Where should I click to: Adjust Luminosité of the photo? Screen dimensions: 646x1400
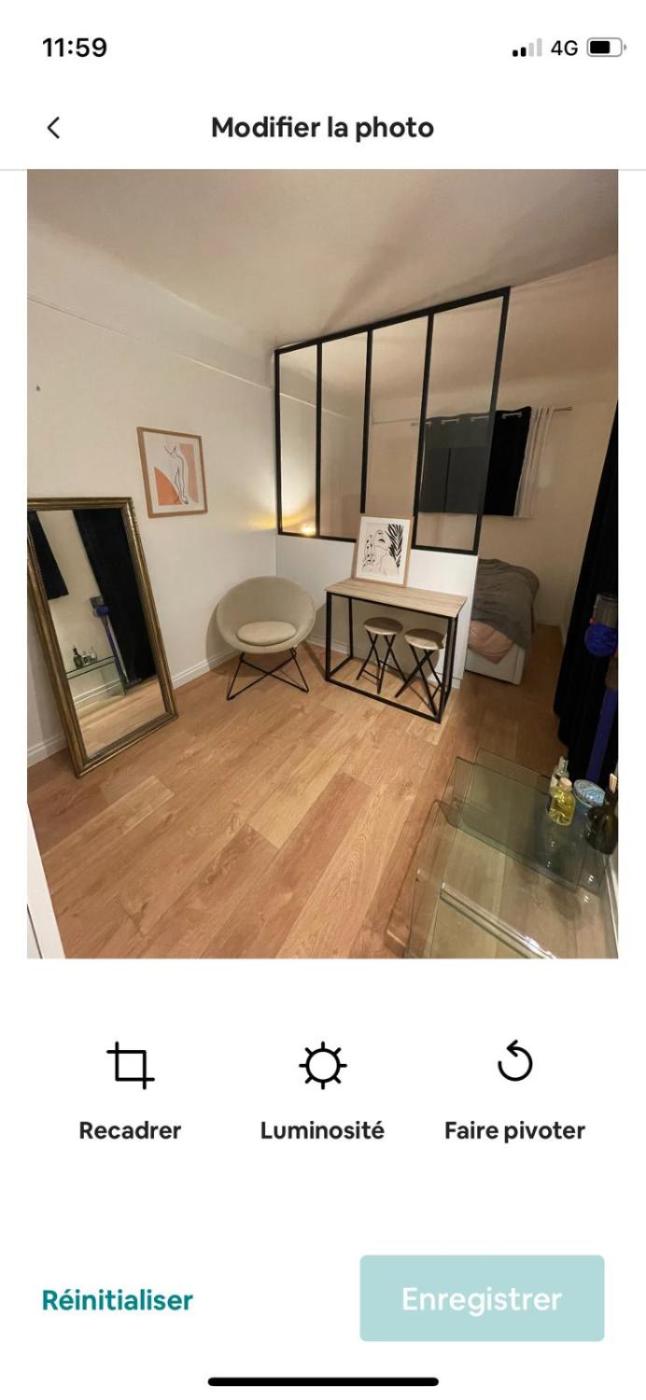coord(322,1090)
